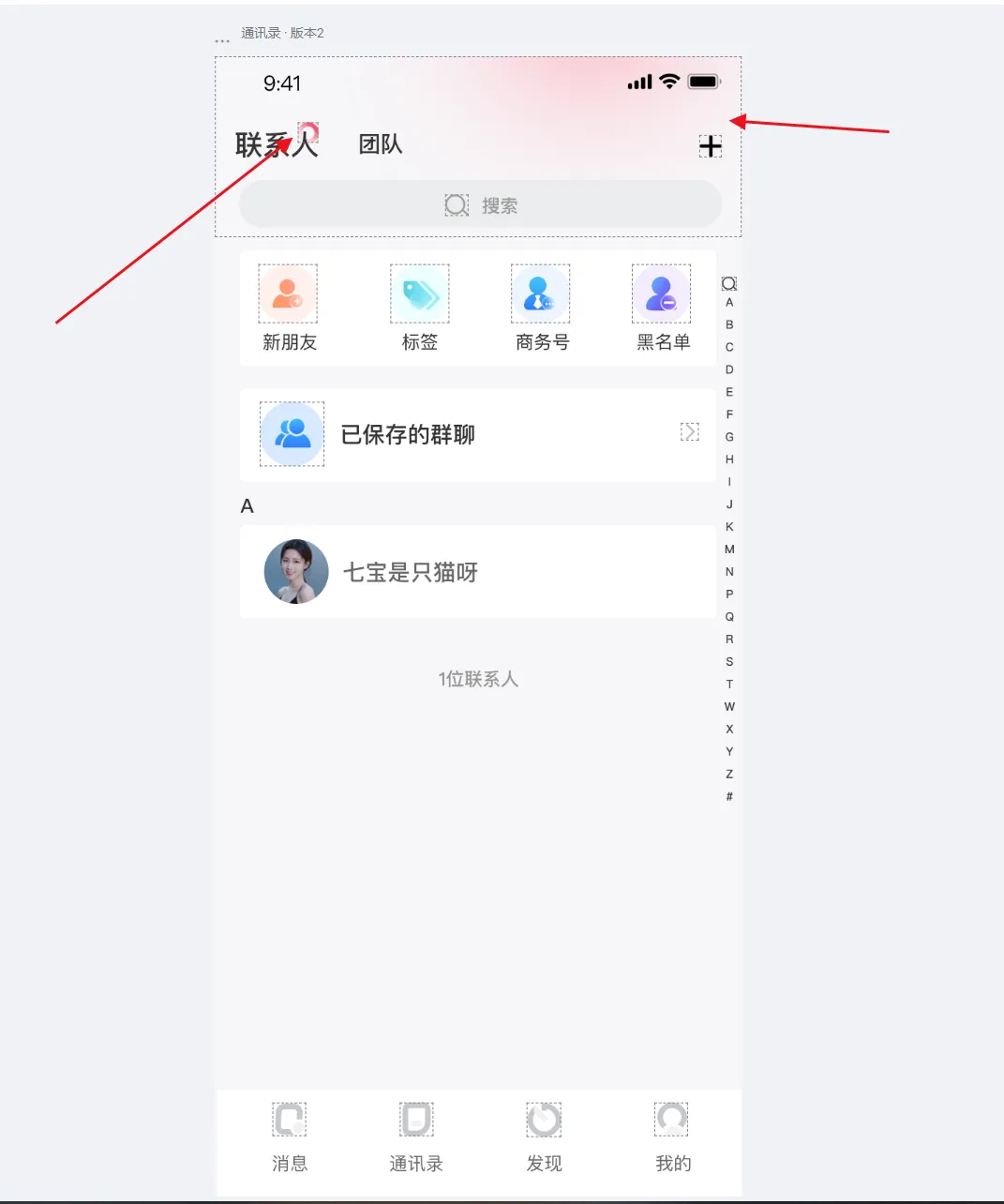This screenshot has height=1204, width=1004.
Task: Open the 黑名单 blacklist
Action: point(662,308)
